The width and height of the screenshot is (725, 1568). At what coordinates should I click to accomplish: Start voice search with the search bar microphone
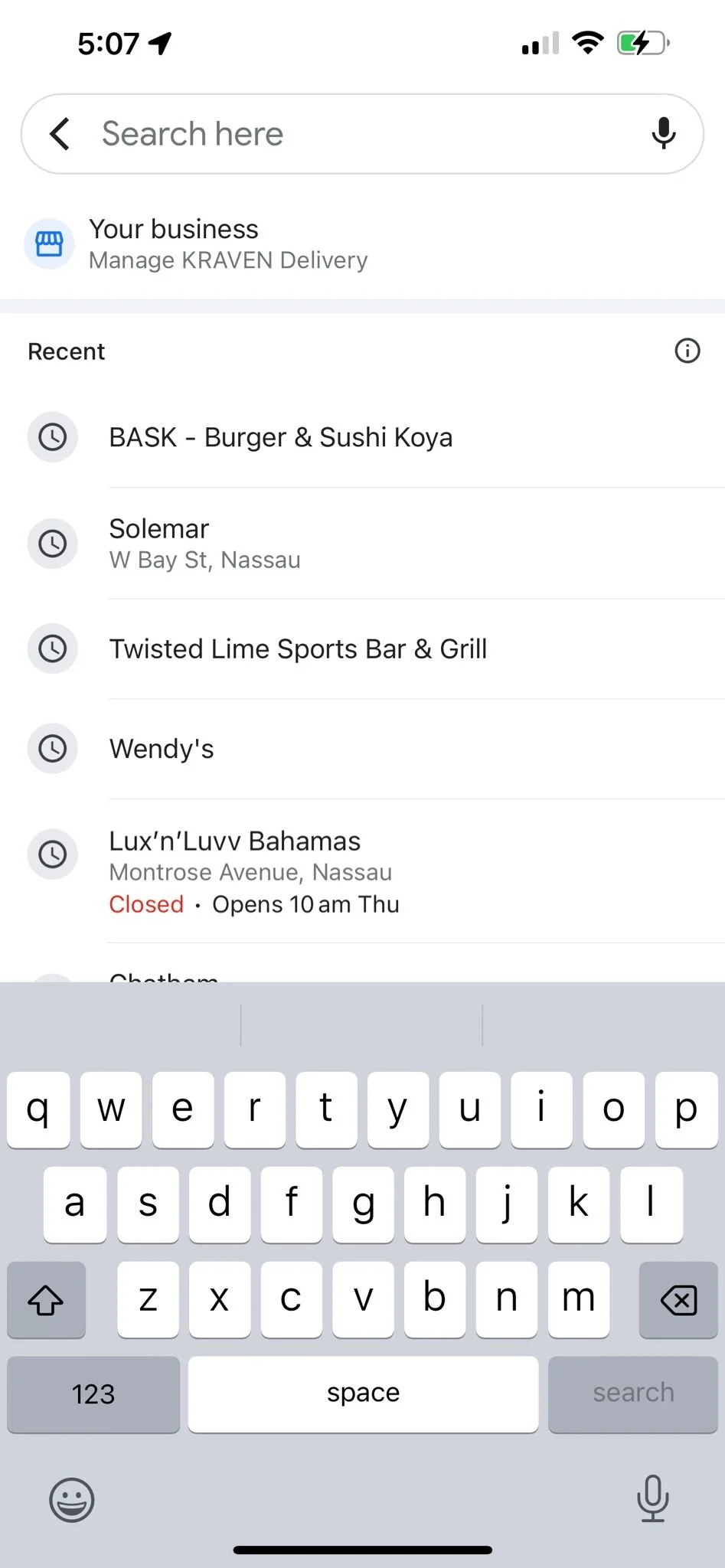point(663,134)
